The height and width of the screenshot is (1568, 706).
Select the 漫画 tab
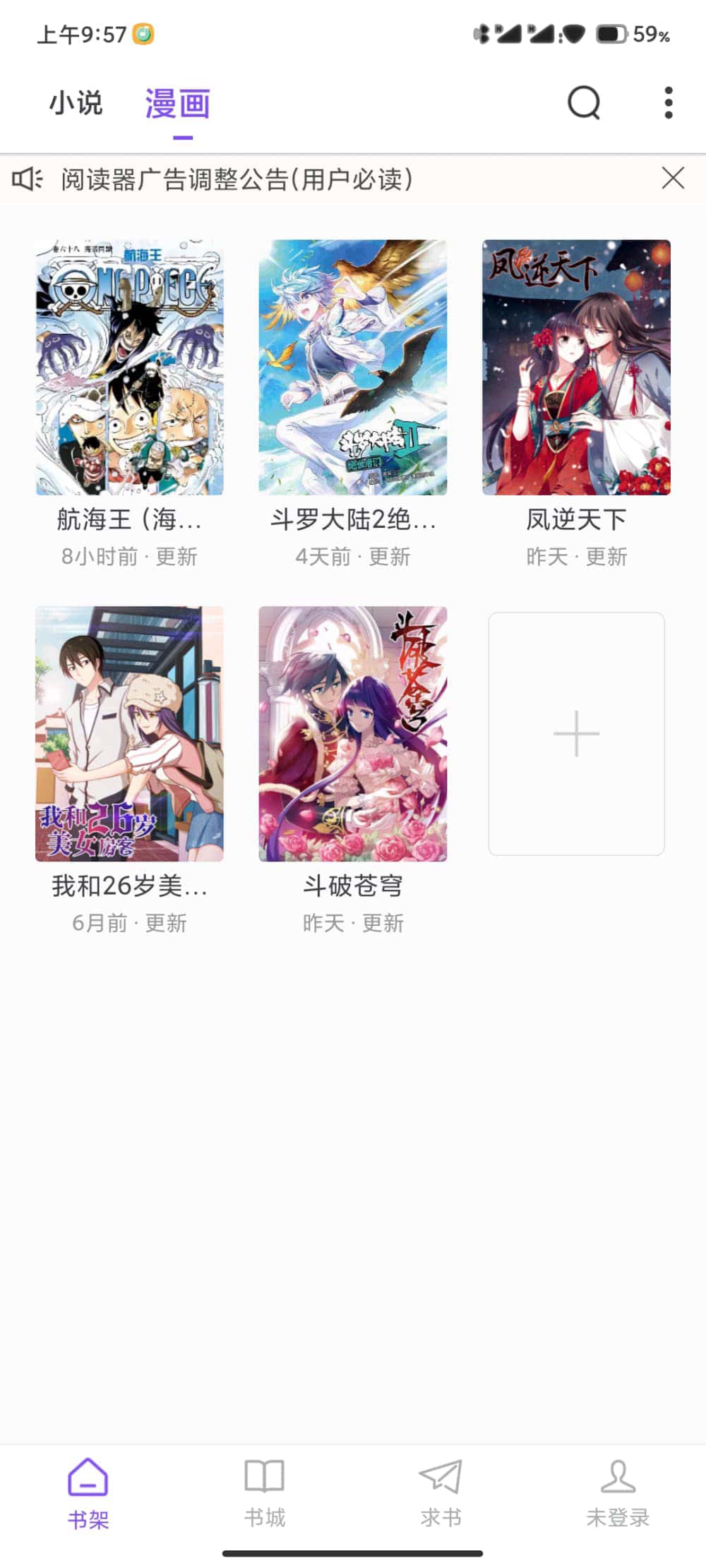(178, 104)
